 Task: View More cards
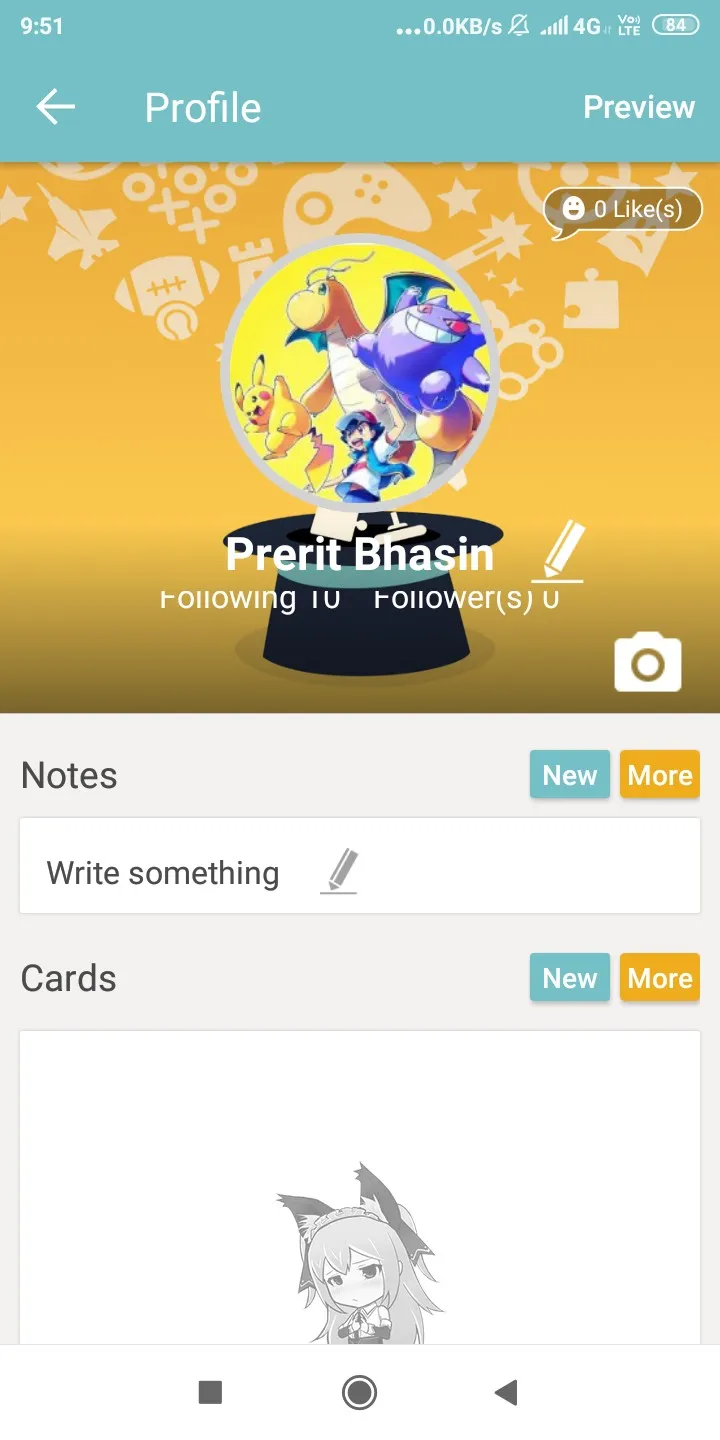[659, 978]
